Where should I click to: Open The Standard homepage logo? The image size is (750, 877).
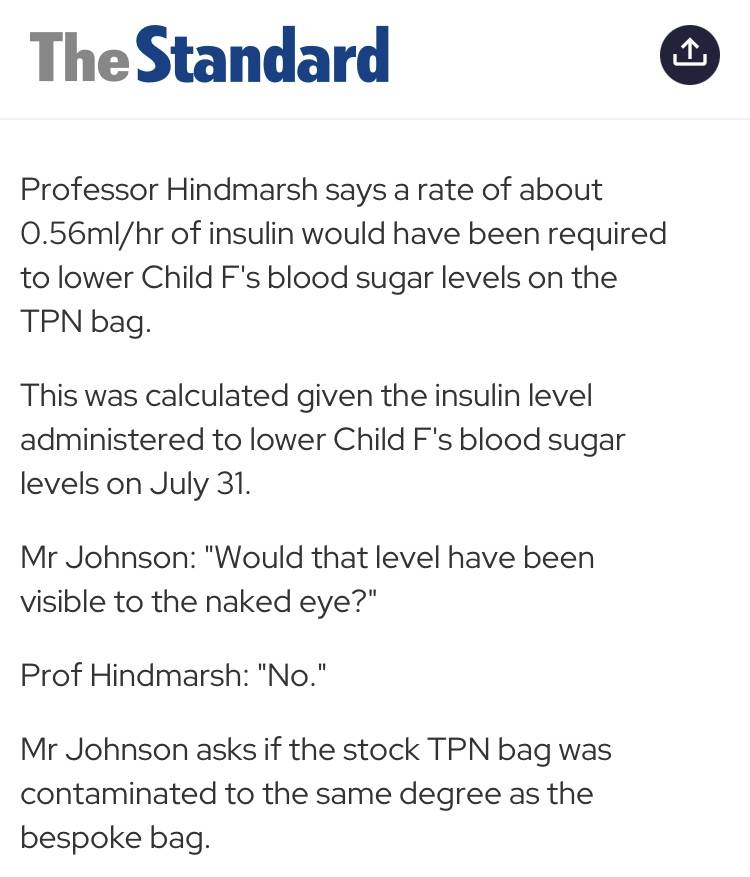click(209, 55)
